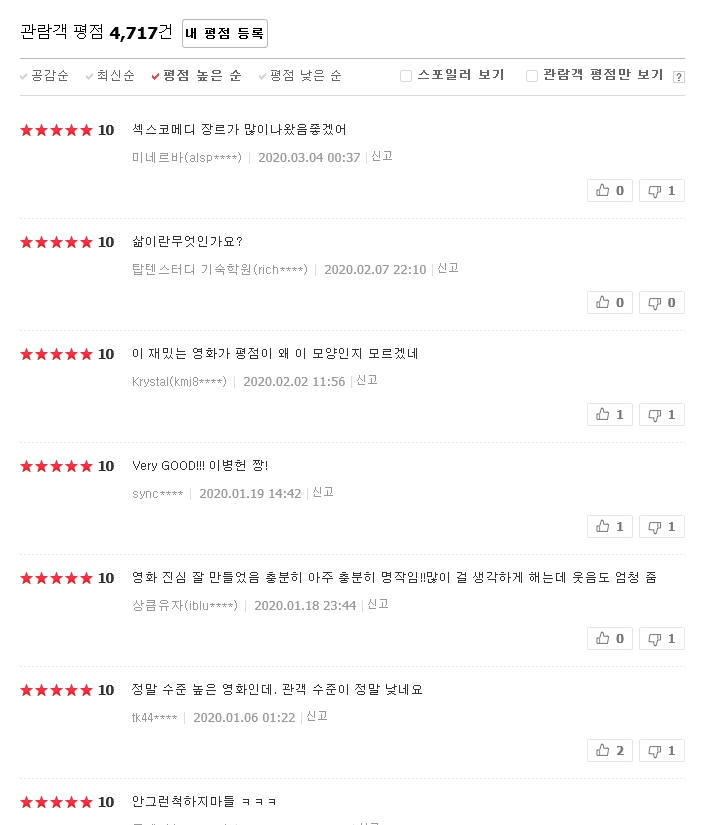Report the review by 미네르바
The image size is (716, 825).
click(382, 156)
